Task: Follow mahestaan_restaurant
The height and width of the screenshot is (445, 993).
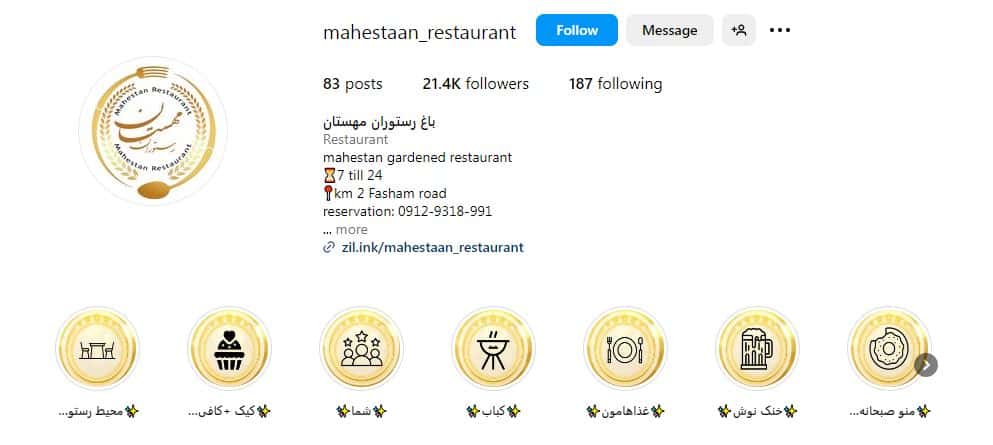Action: pos(577,30)
